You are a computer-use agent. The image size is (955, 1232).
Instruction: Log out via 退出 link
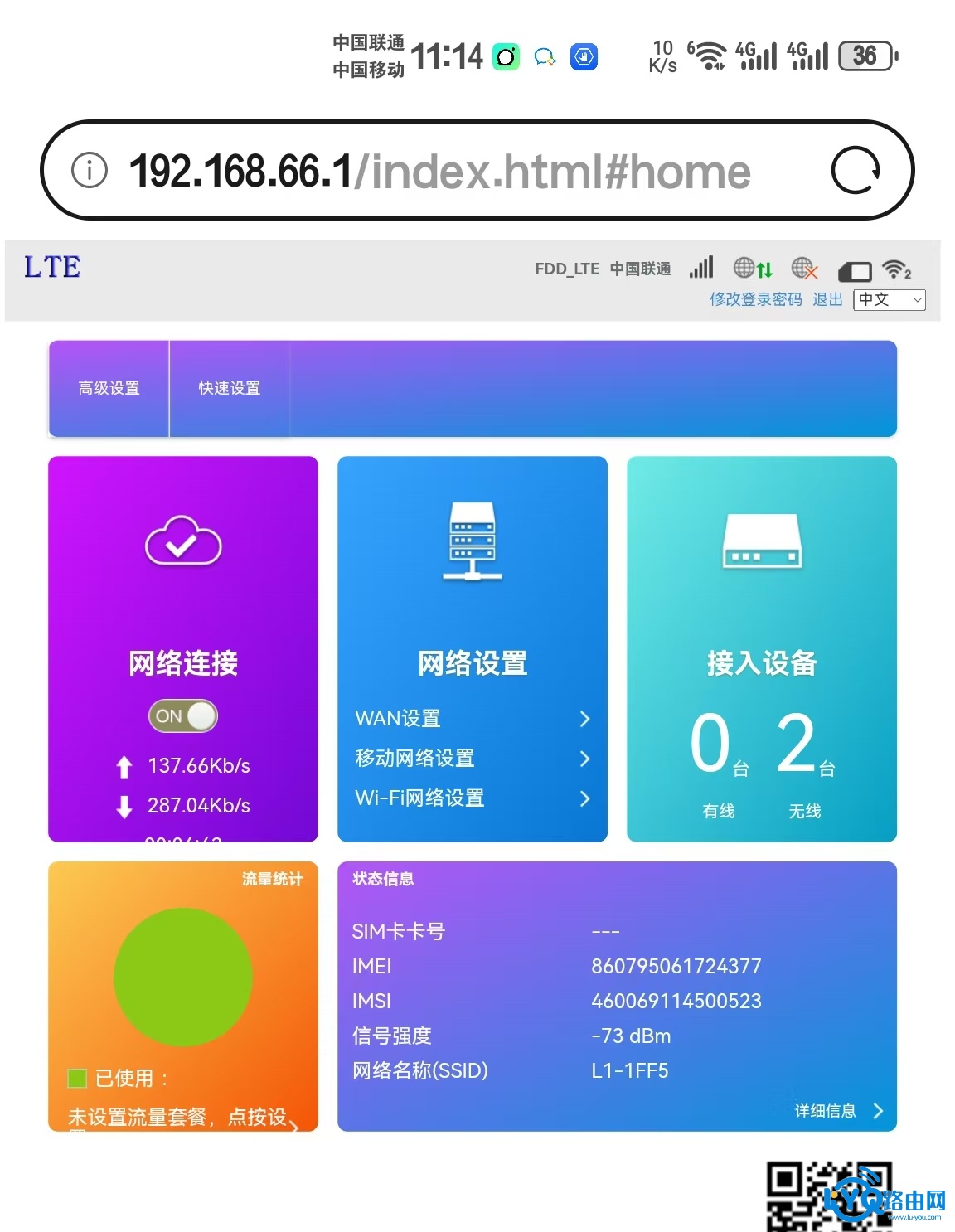point(827,299)
